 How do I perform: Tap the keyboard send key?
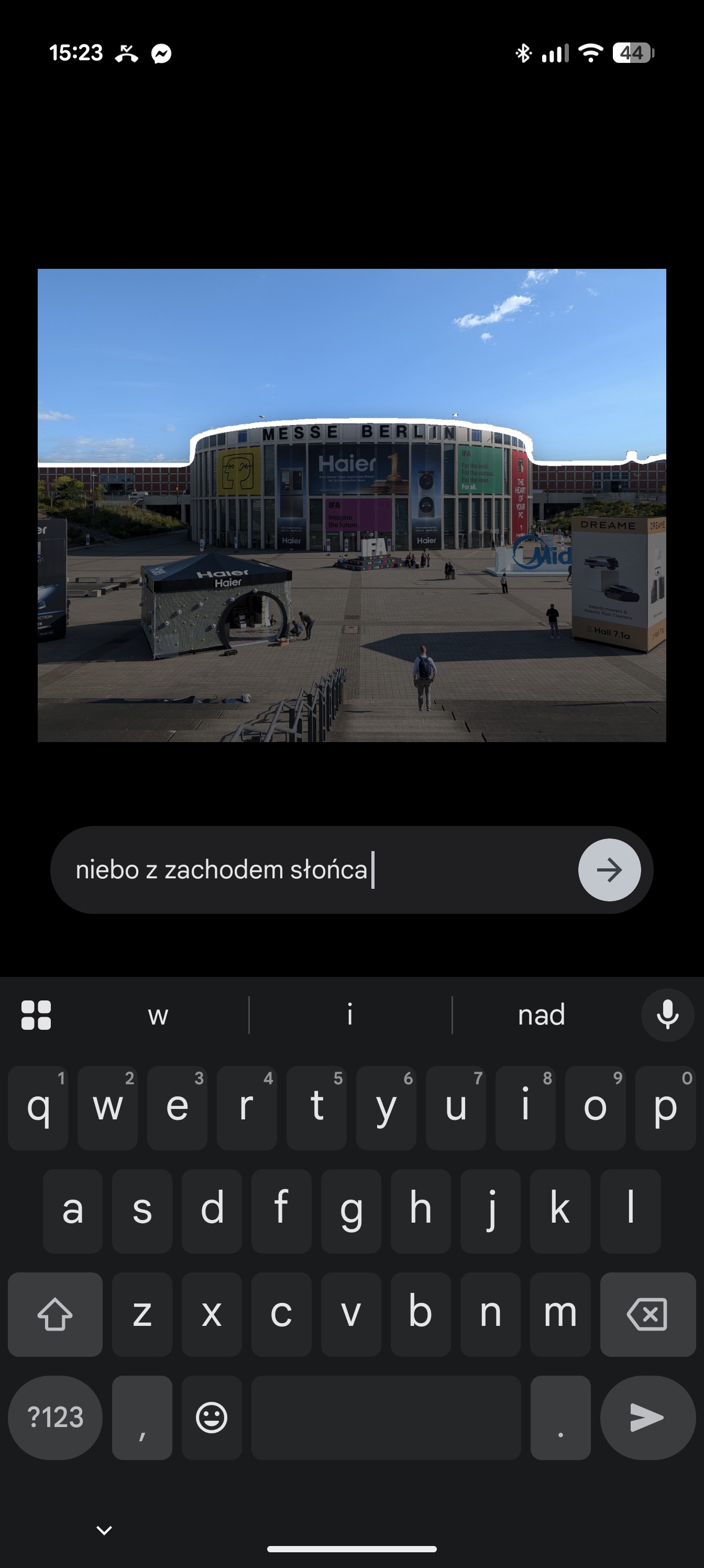pos(647,1417)
